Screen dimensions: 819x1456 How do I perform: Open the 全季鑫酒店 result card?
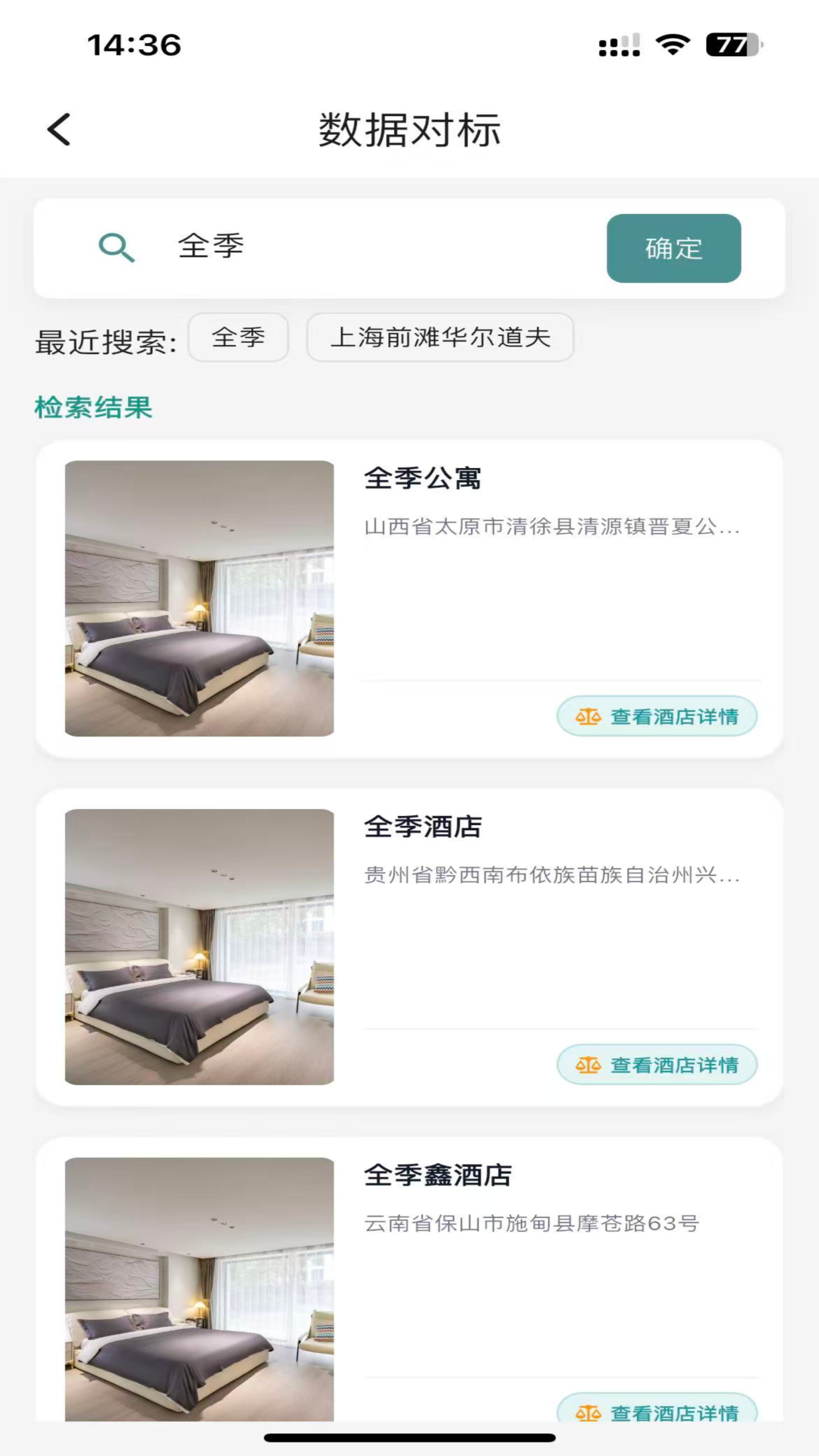[x=409, y=1279]
